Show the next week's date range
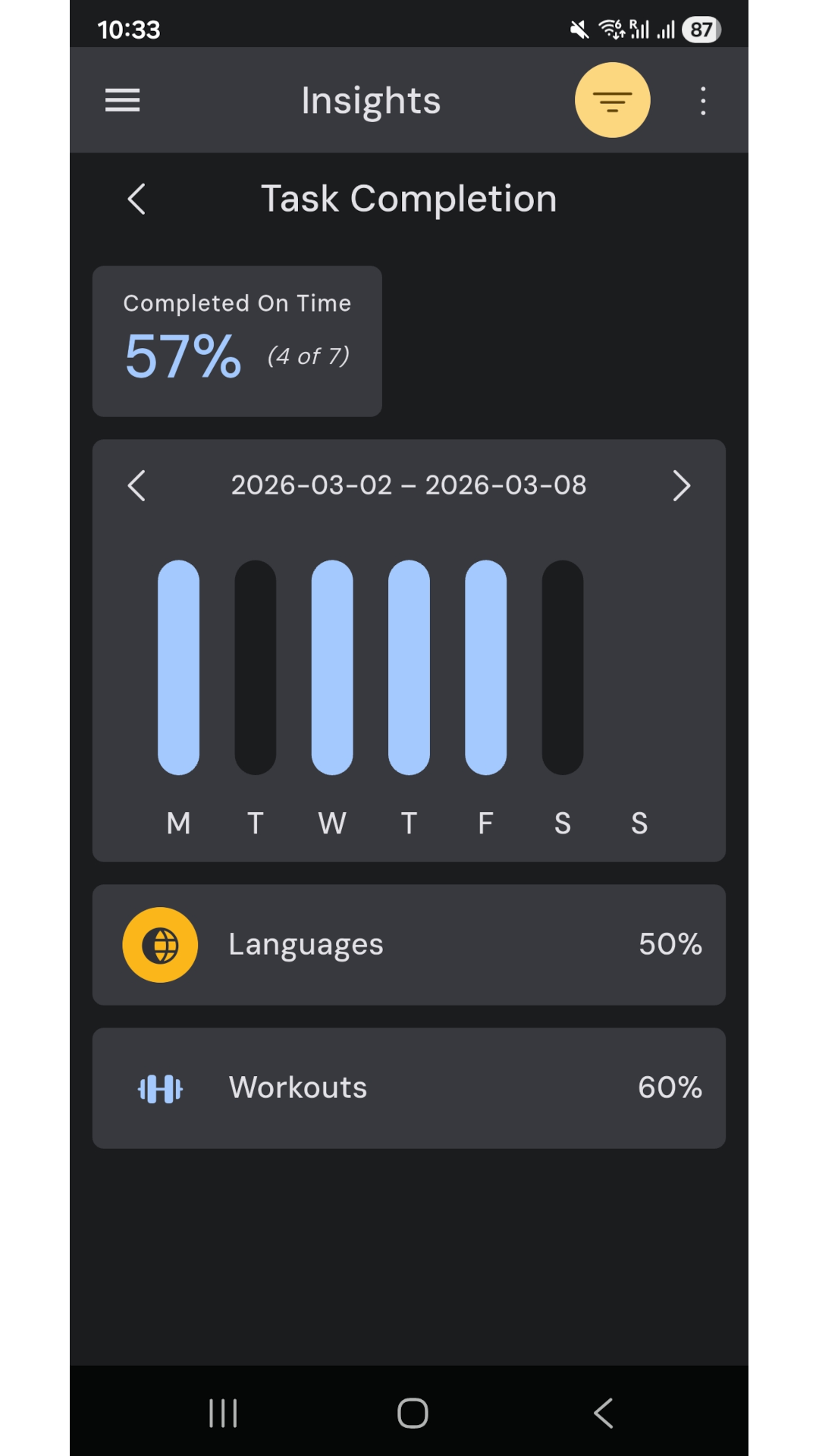Screen dimensions: 819x1456 (681, 485)
